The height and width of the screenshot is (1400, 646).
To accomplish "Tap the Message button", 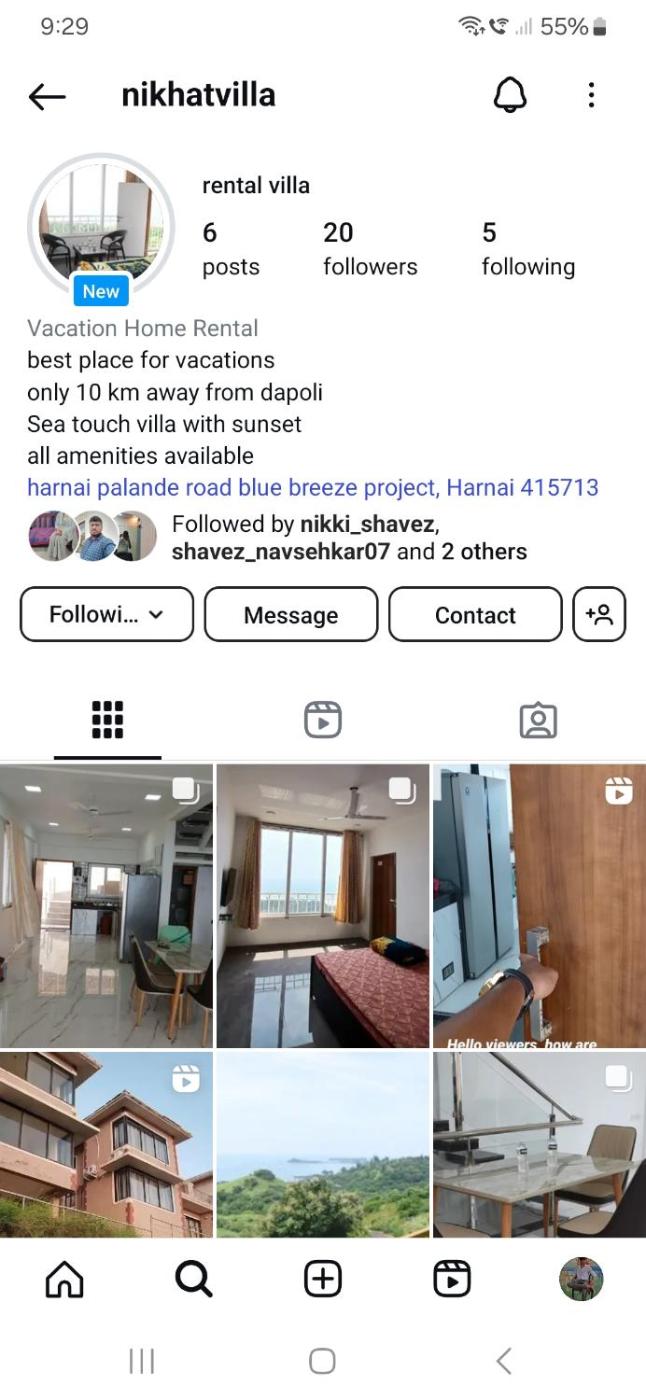I will tap(291, 614).
